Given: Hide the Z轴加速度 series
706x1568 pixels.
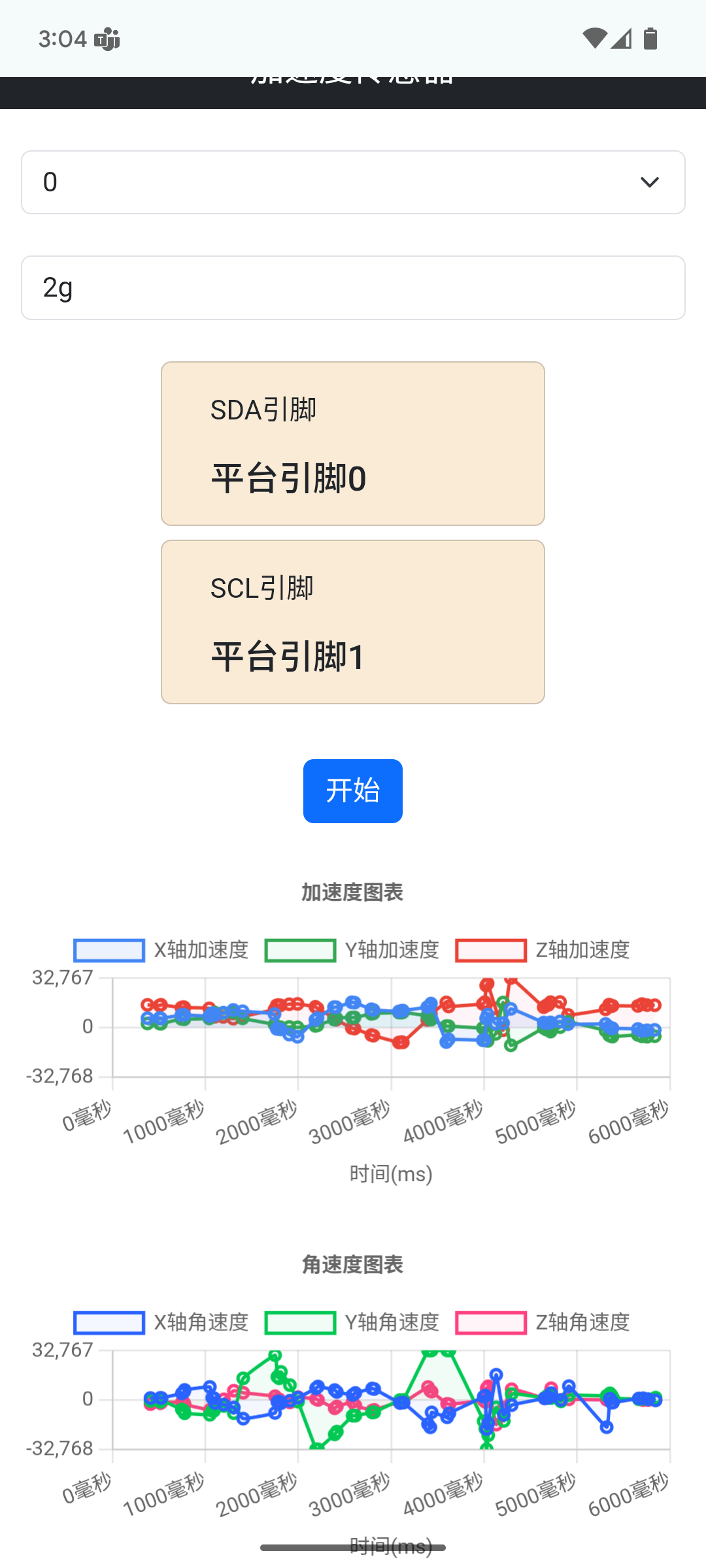Looking at the screenshot, I should (x=543, y=950).
